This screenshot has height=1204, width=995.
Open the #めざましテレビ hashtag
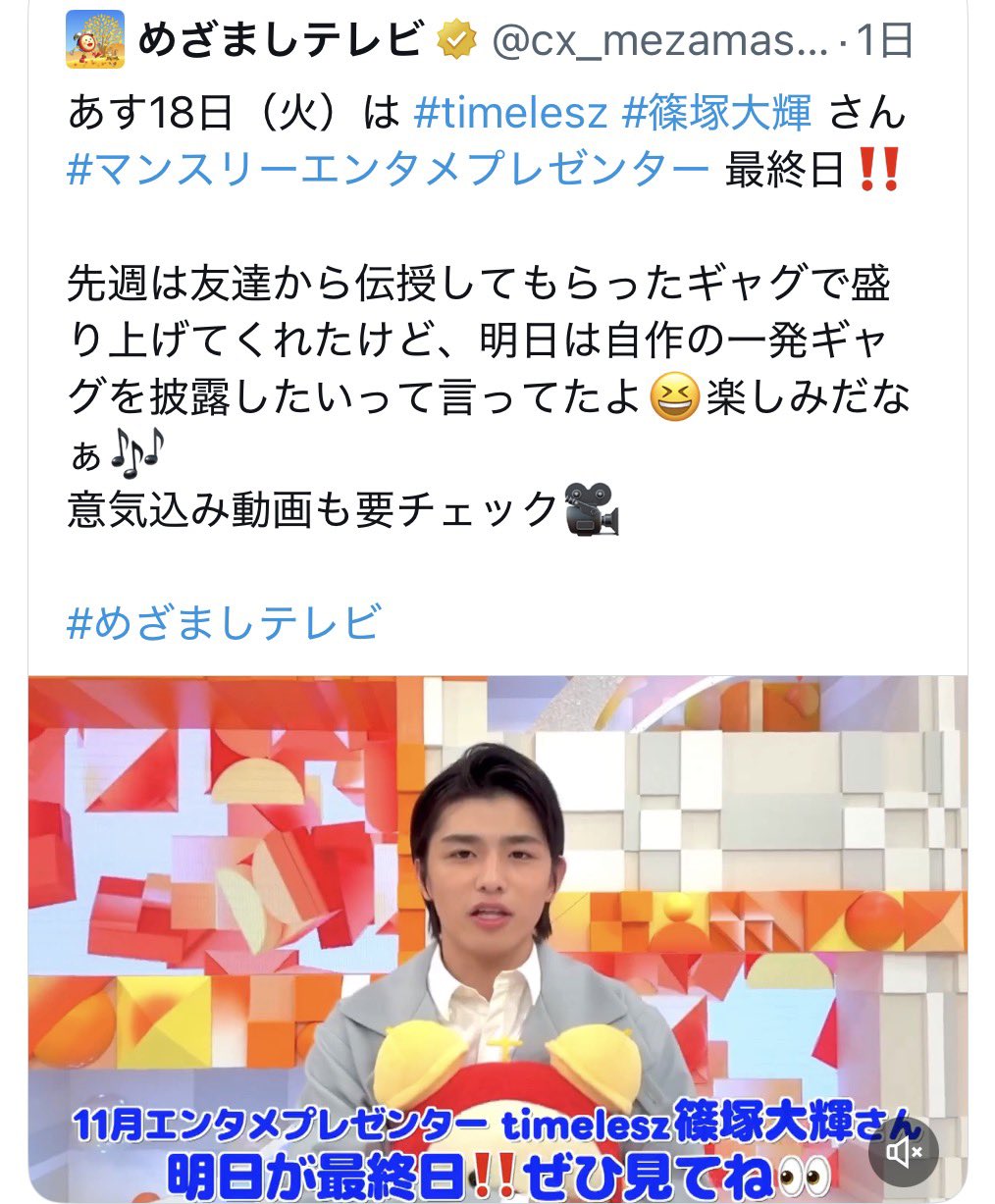click(x=224, y=623)
